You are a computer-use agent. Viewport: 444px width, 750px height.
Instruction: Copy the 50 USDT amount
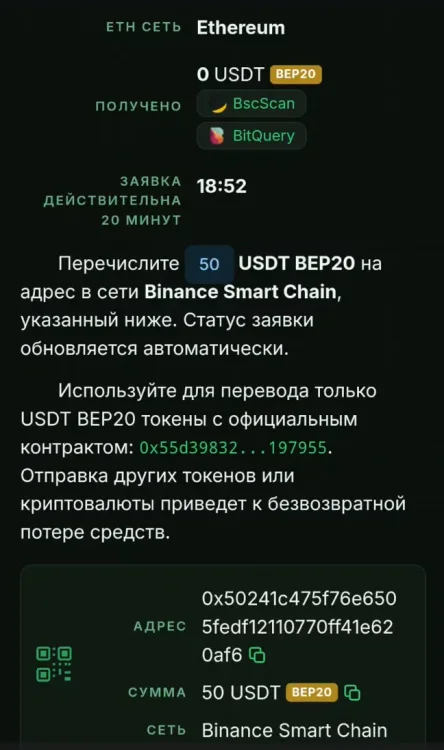click(x=353, y=692)
